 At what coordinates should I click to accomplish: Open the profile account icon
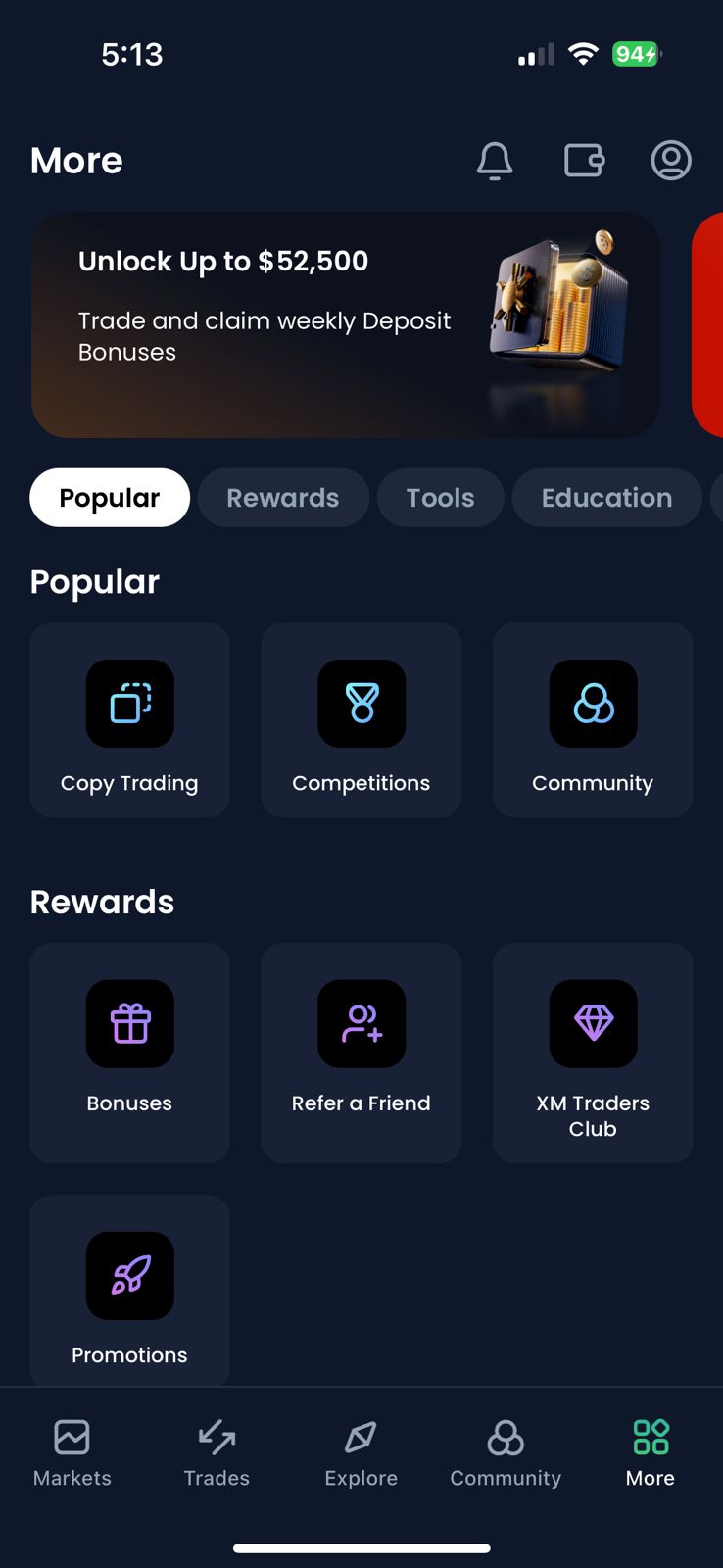[671, 161]
